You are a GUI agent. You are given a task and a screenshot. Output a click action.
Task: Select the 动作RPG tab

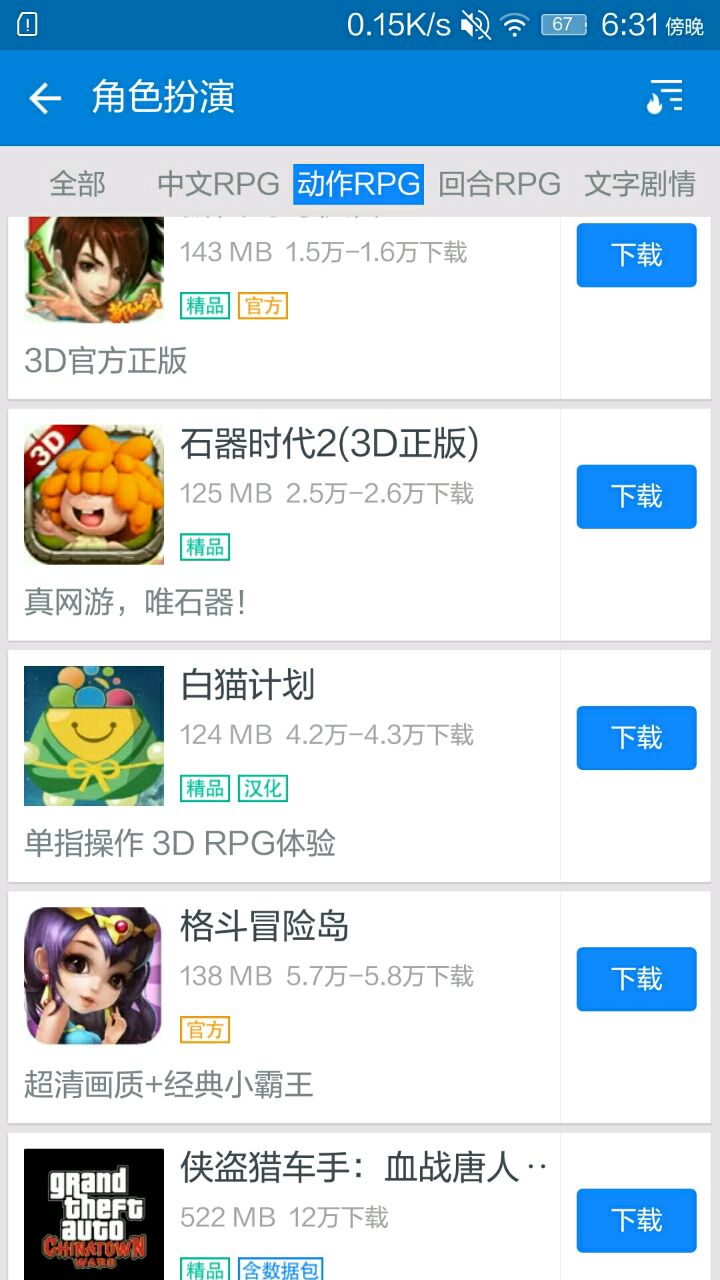pos(358,184)
